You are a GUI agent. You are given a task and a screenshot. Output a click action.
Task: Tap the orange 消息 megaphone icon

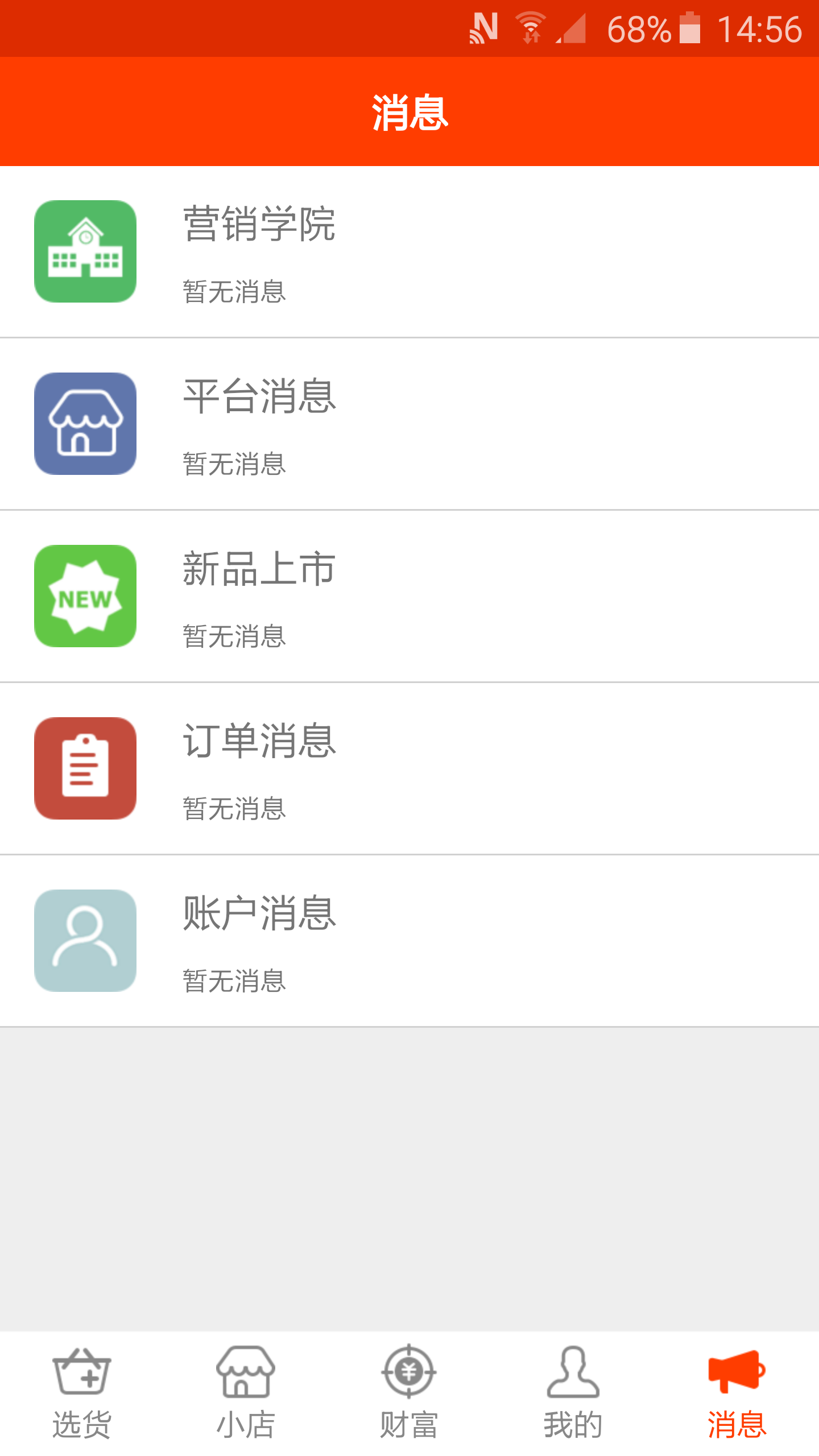737,1371
